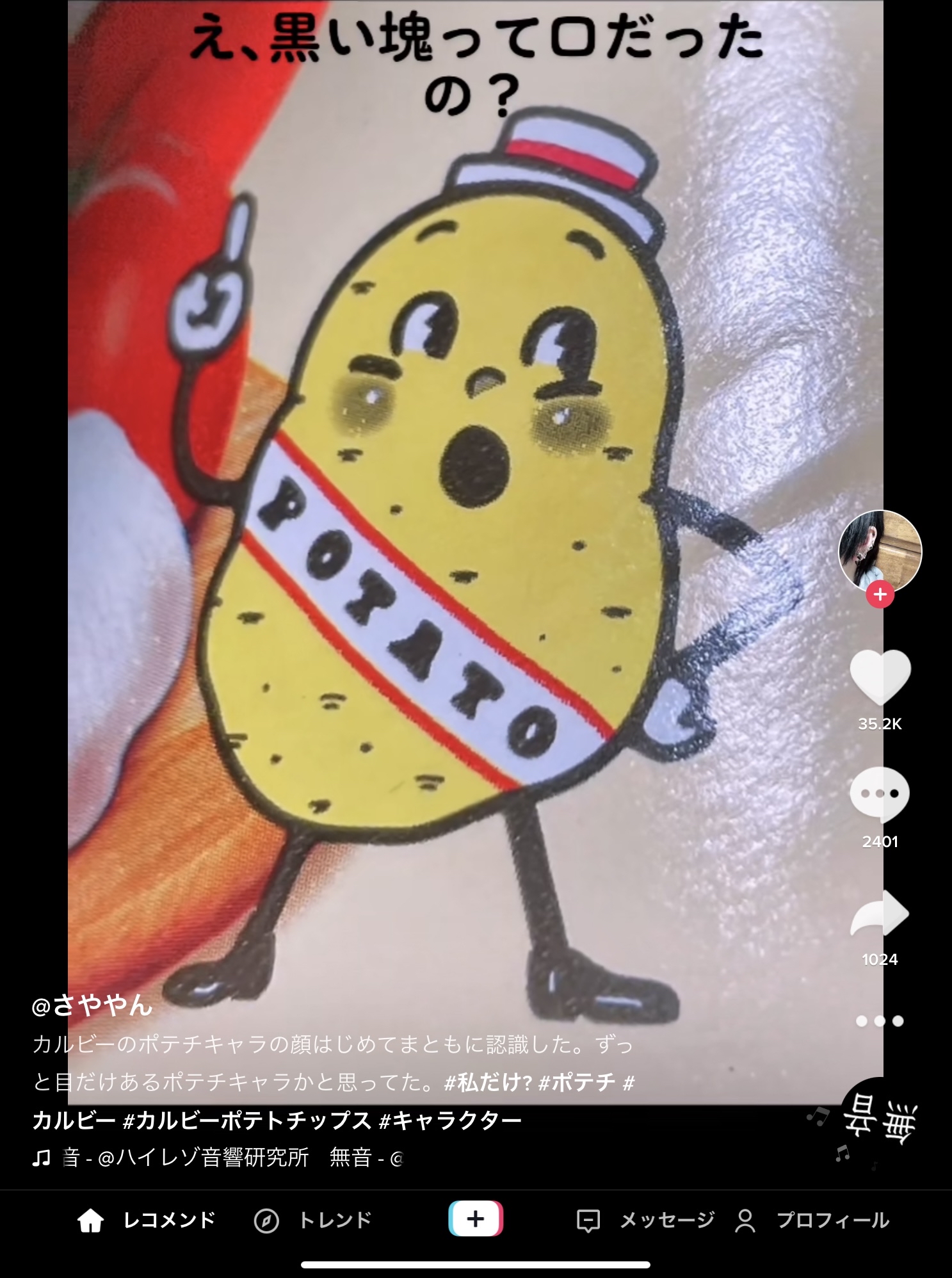
Task: Like this video with the heart icon
Action: pos(880,677)
